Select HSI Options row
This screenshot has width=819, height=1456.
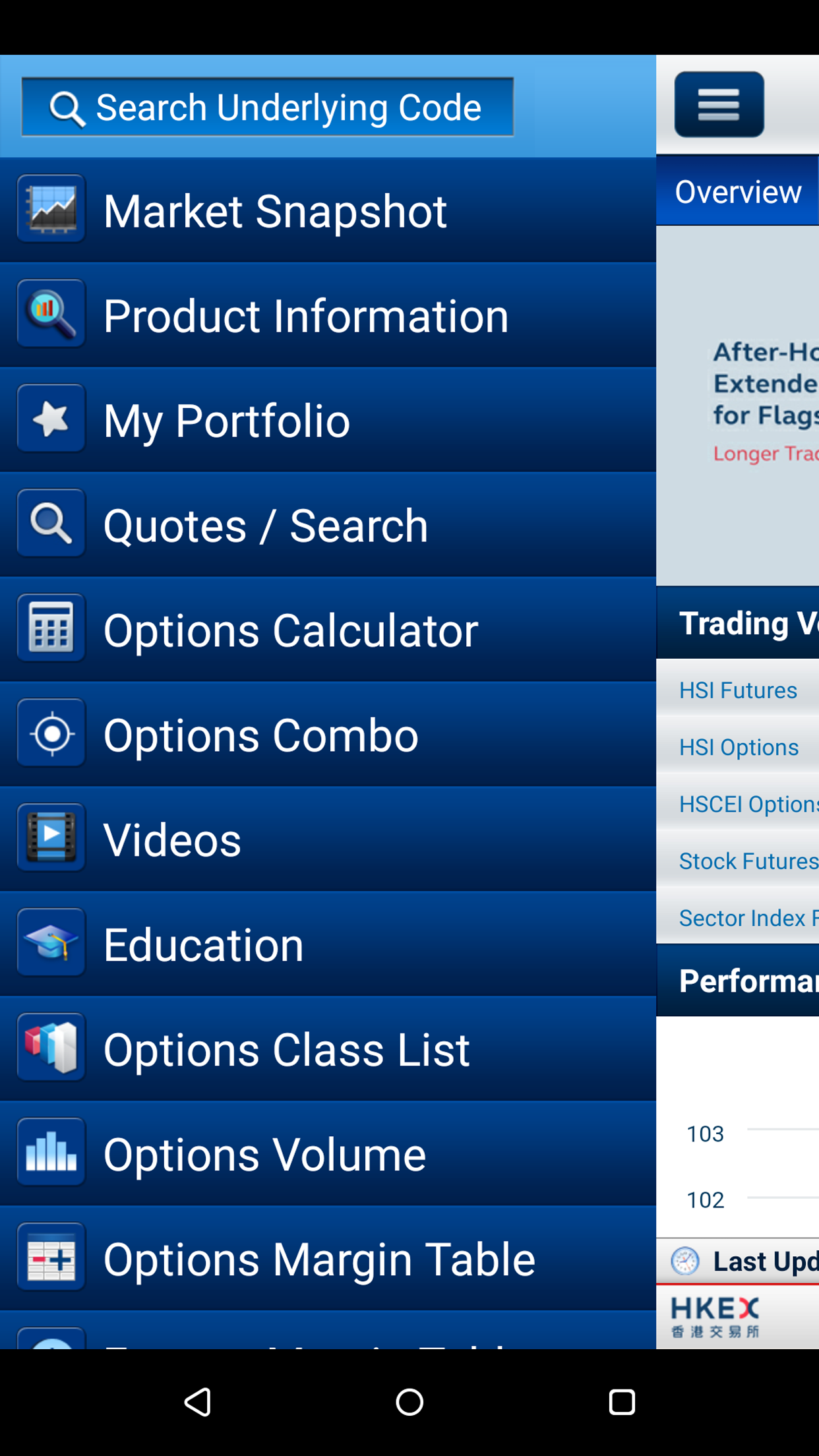click(x=739, y=747)
